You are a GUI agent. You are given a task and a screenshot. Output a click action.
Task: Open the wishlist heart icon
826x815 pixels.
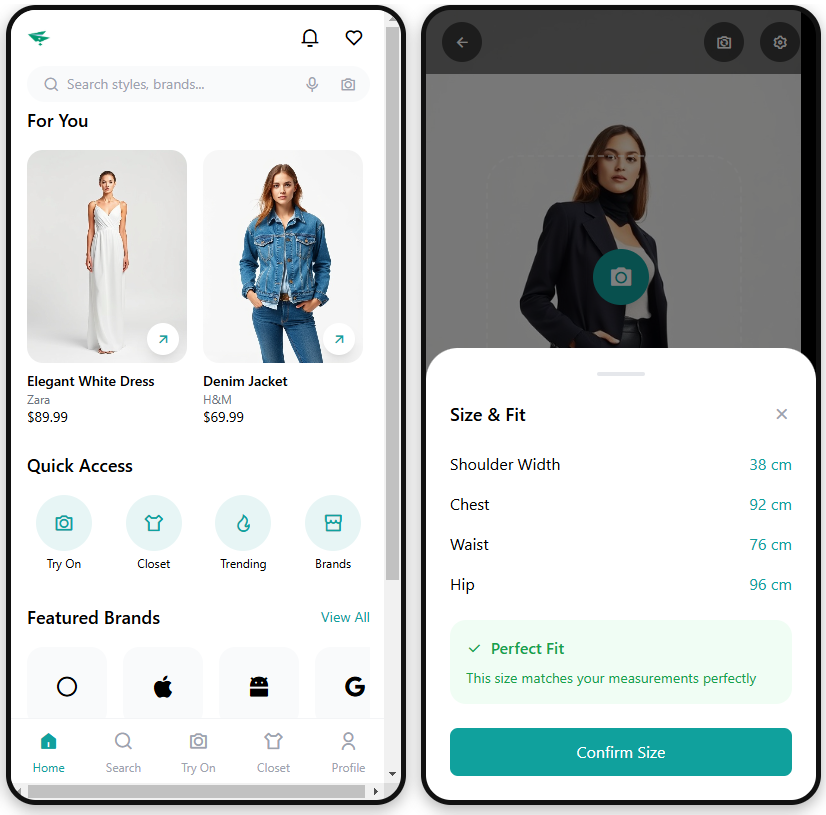(354, 38)
